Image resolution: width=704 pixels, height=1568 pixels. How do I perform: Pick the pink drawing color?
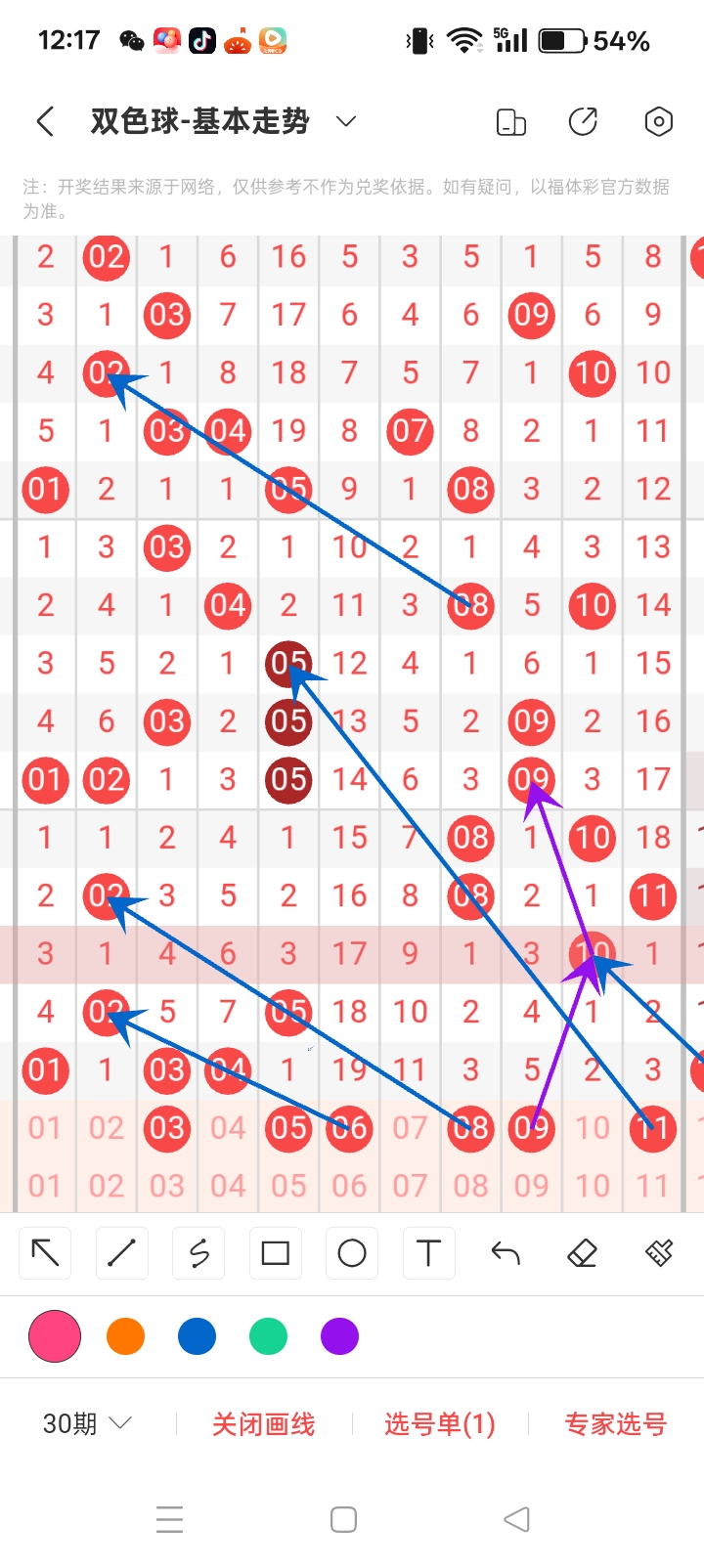pos(55,1336)
